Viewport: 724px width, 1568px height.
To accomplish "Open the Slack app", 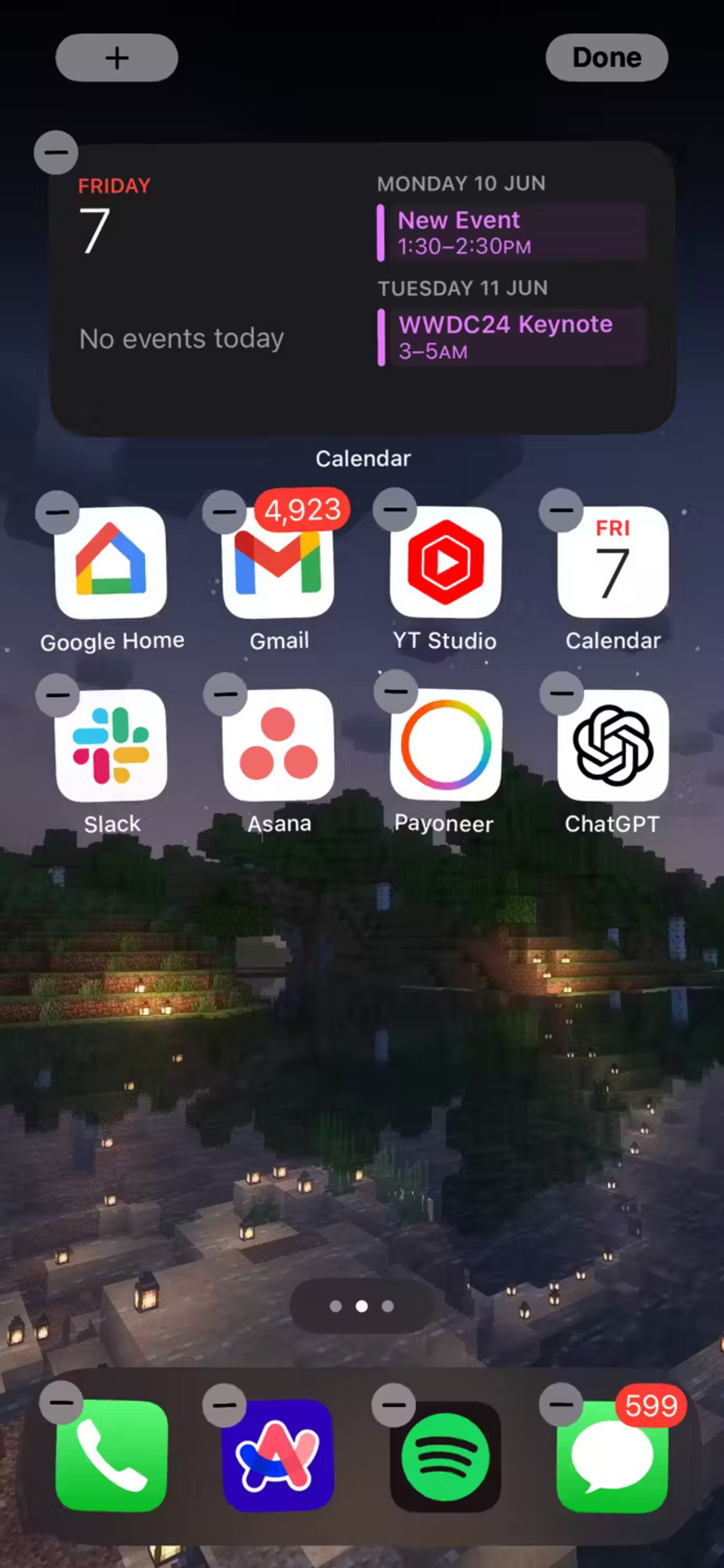I will (111, 745).
